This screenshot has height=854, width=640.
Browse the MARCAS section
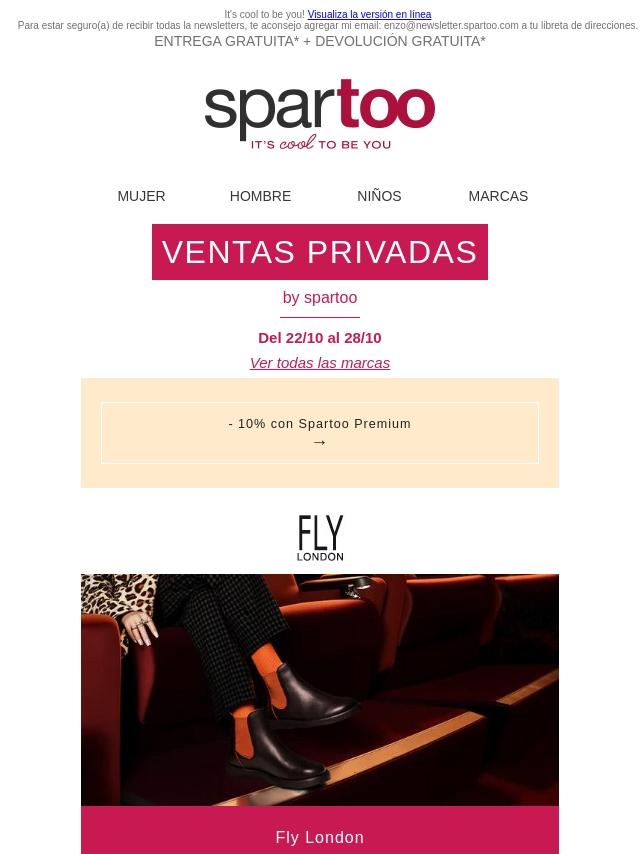498,196
